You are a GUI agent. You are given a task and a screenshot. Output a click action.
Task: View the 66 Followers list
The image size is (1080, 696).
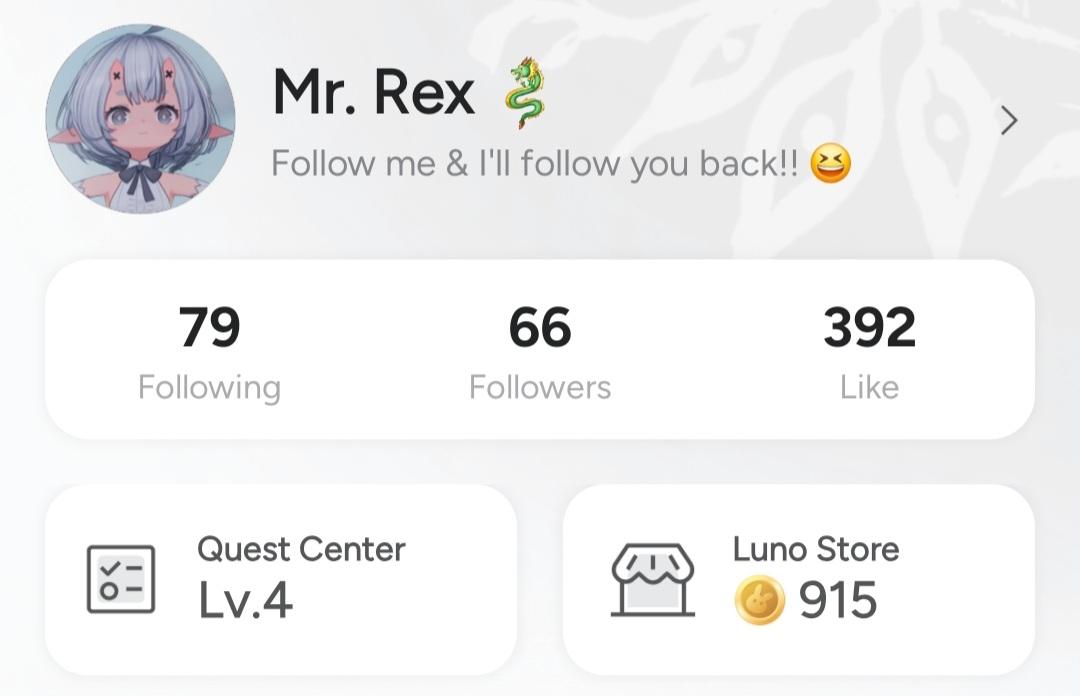[540, 352]
